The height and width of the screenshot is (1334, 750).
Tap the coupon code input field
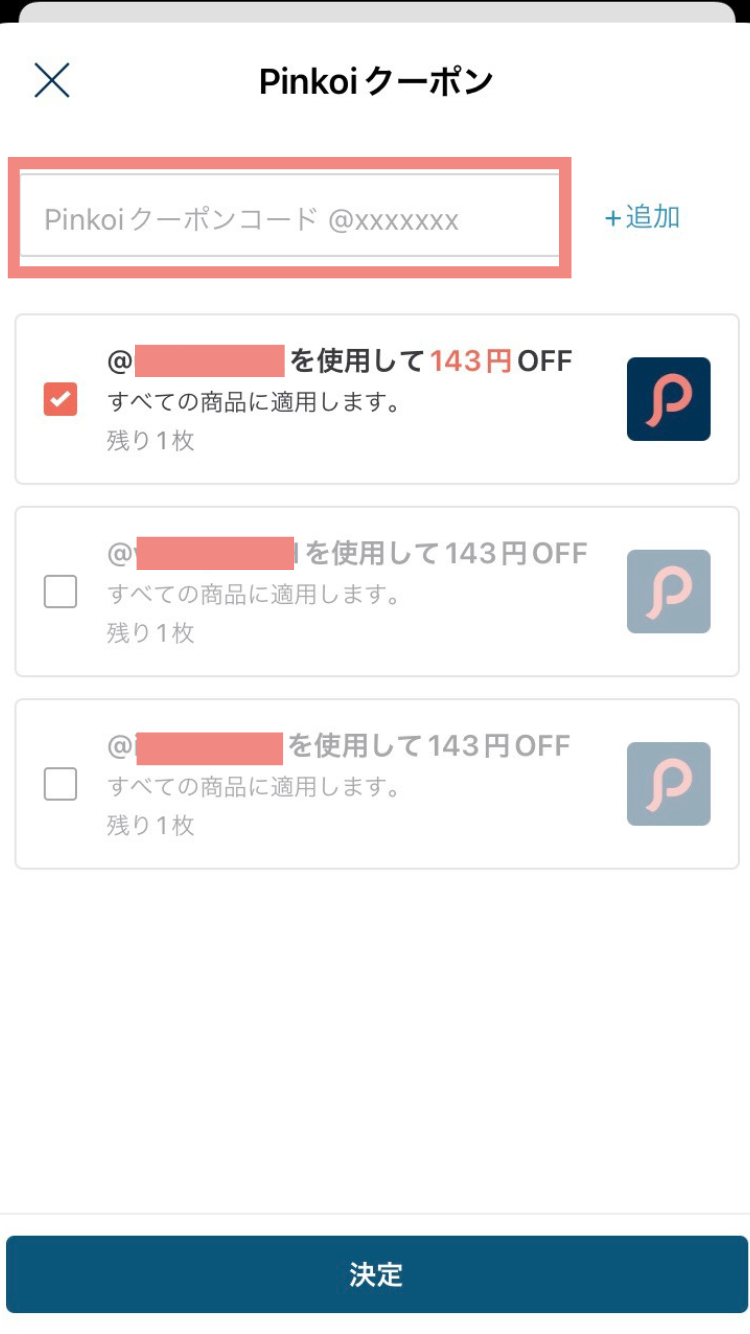pyautogui.click(x=290, y=218)
